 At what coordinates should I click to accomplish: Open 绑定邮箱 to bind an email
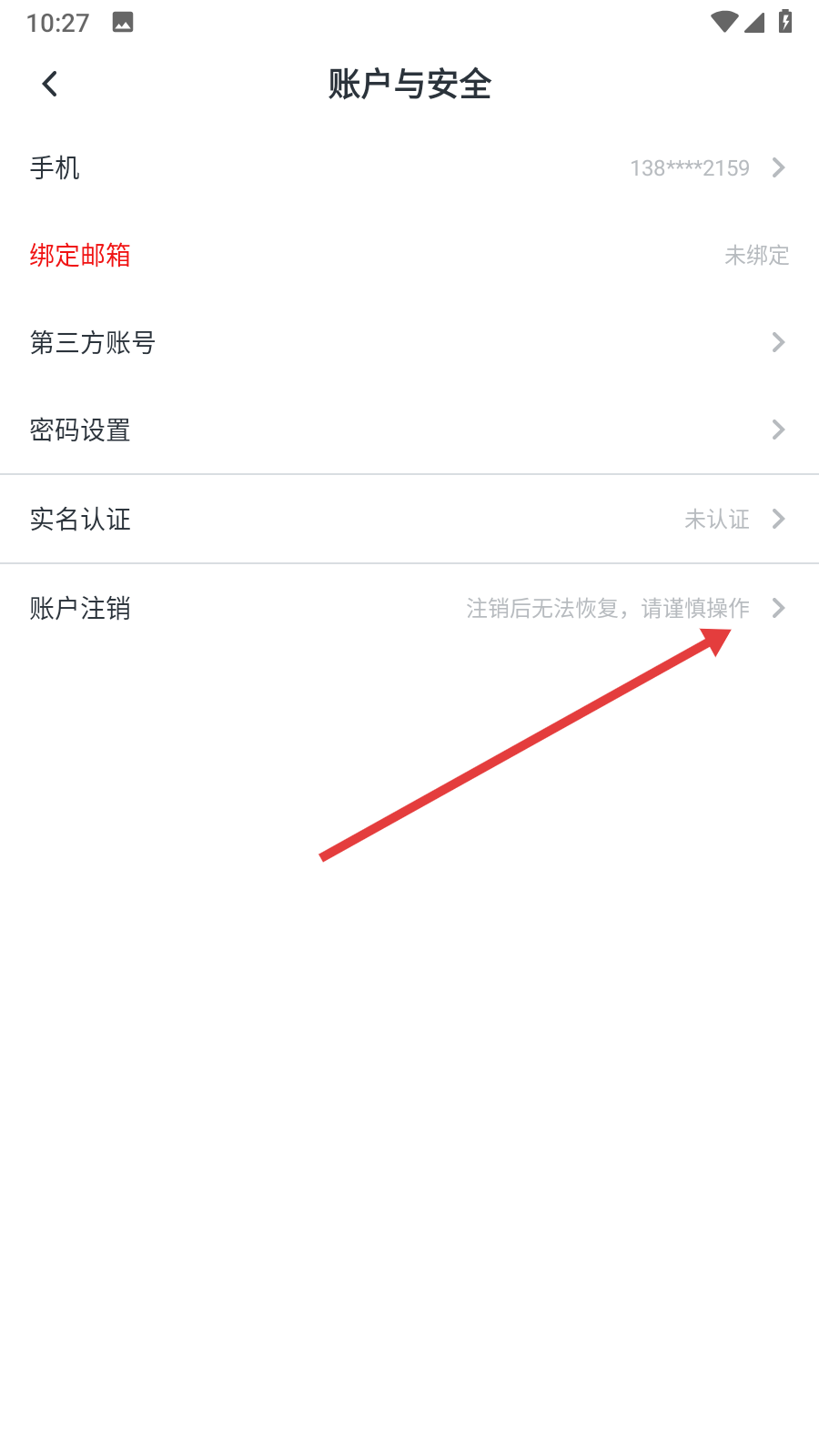point(409,256)
